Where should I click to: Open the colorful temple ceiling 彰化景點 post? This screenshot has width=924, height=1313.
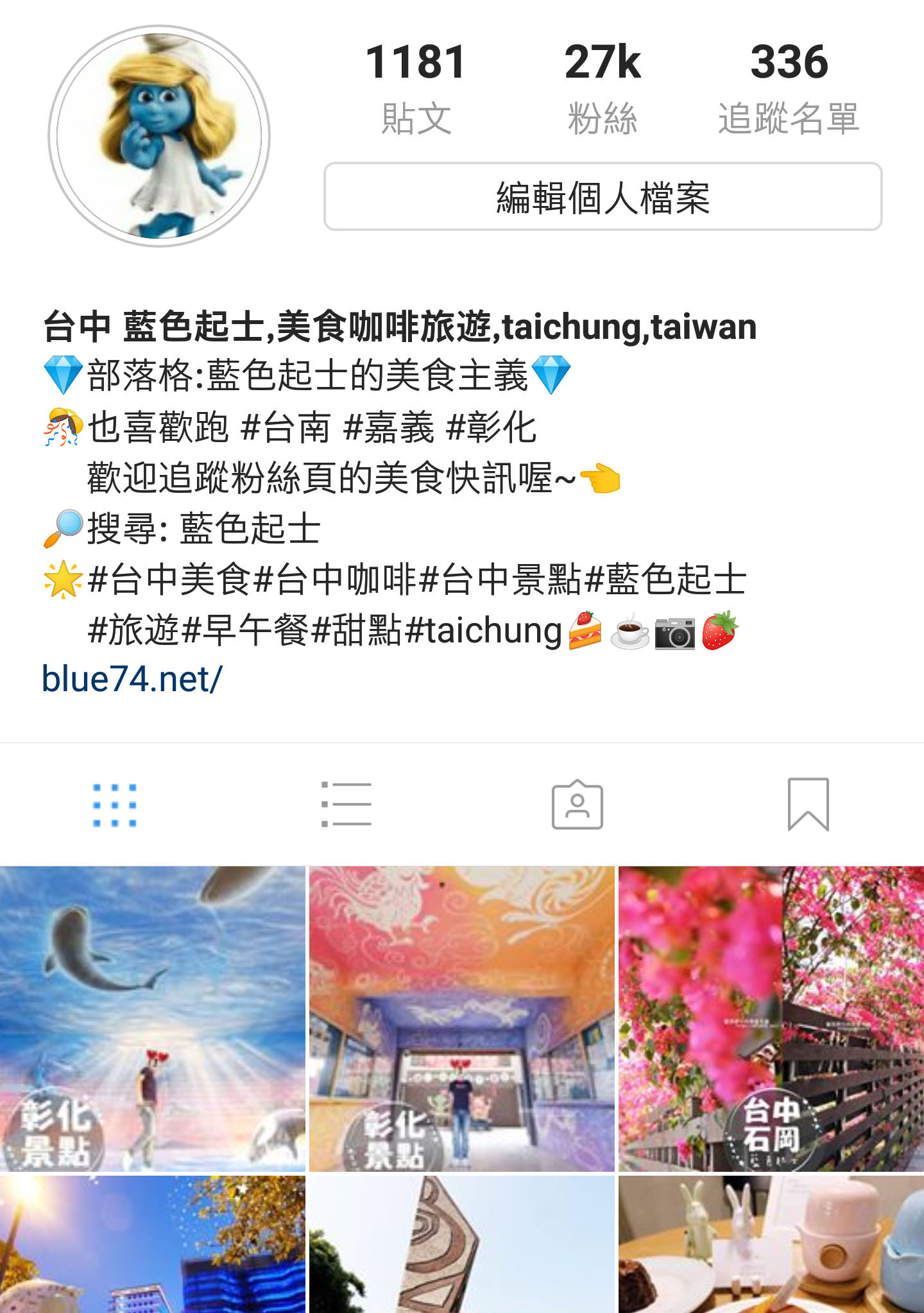click(462, 1019)
